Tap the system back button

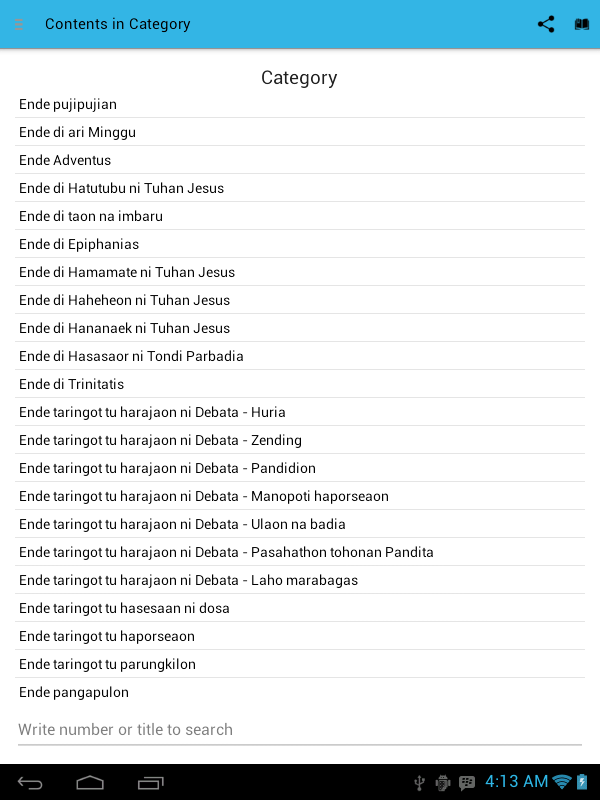coord(30,782)
